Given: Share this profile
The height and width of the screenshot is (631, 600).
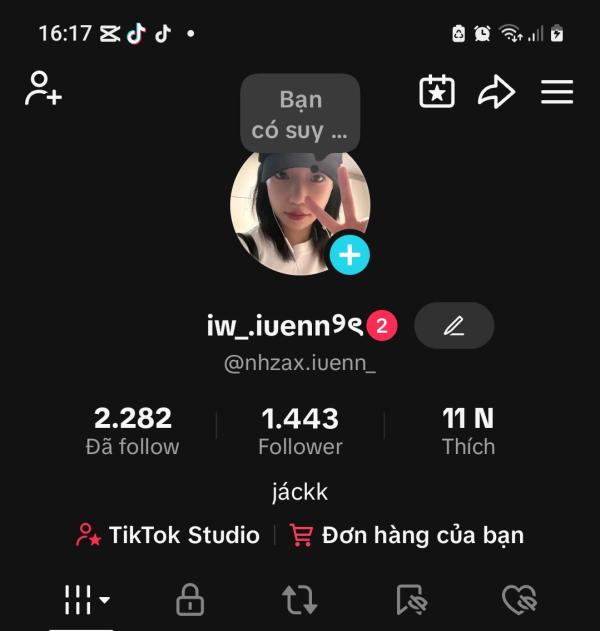Looking at the screenshot, I should pos(496,92).
